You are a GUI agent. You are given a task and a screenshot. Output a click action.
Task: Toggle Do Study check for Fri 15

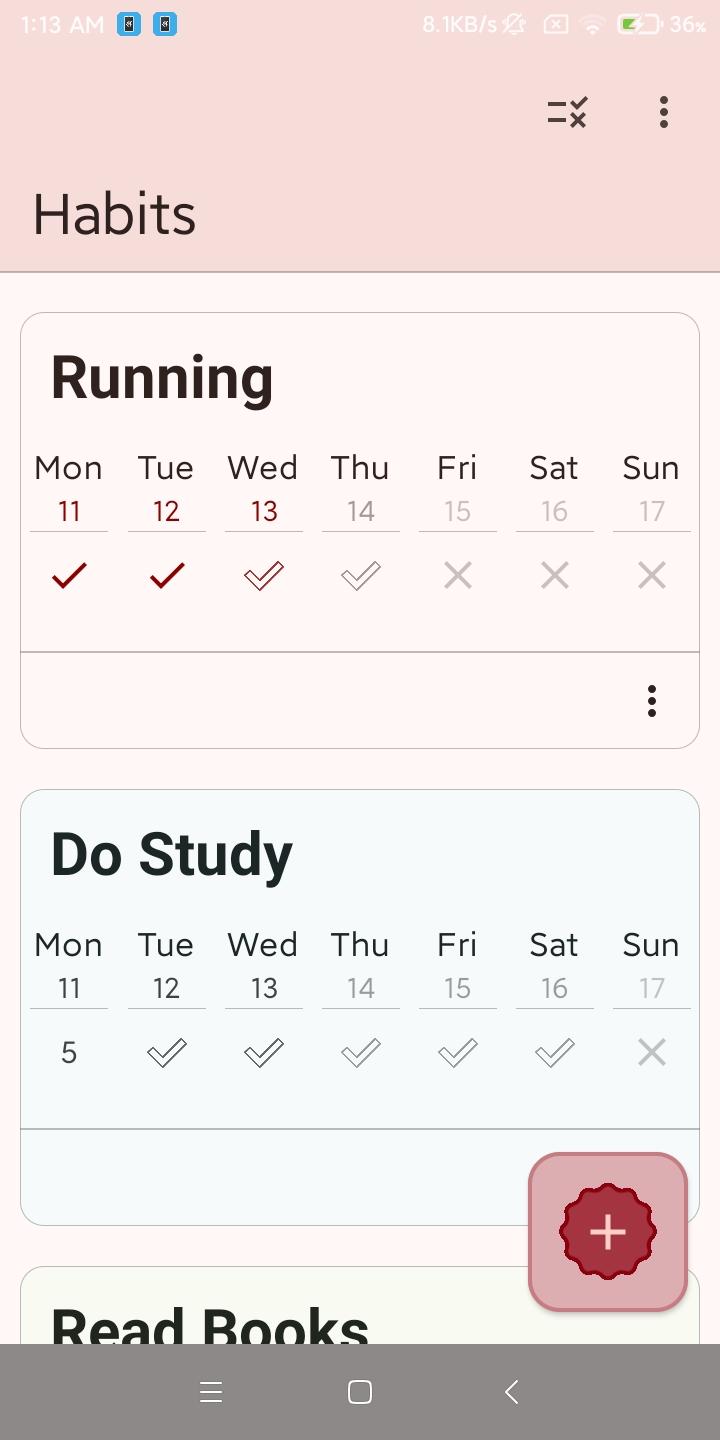tap(457, 1052)
